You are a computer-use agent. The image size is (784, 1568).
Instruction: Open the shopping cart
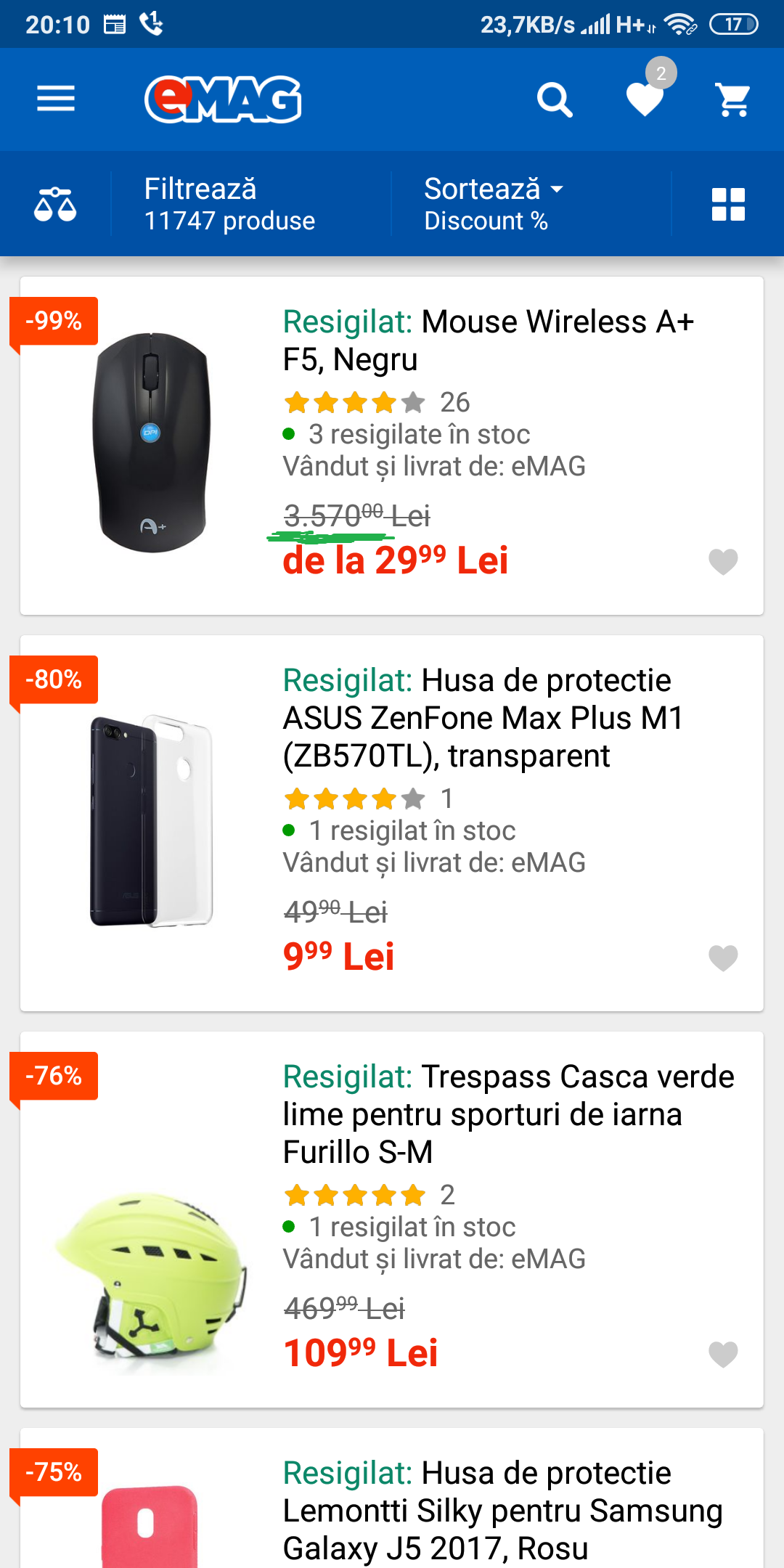pos(733,99)
